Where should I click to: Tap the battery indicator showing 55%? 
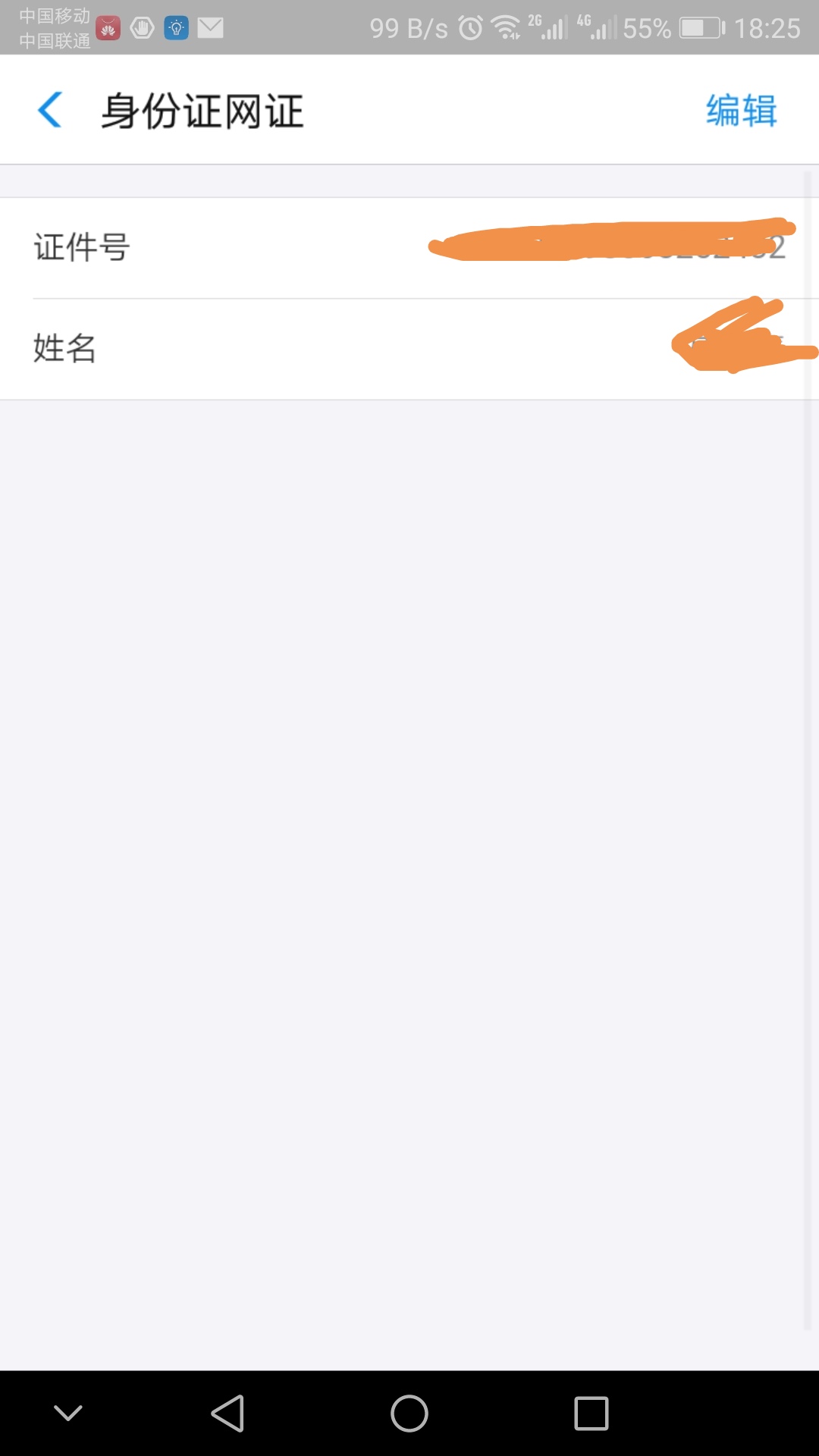coord(701,28)
